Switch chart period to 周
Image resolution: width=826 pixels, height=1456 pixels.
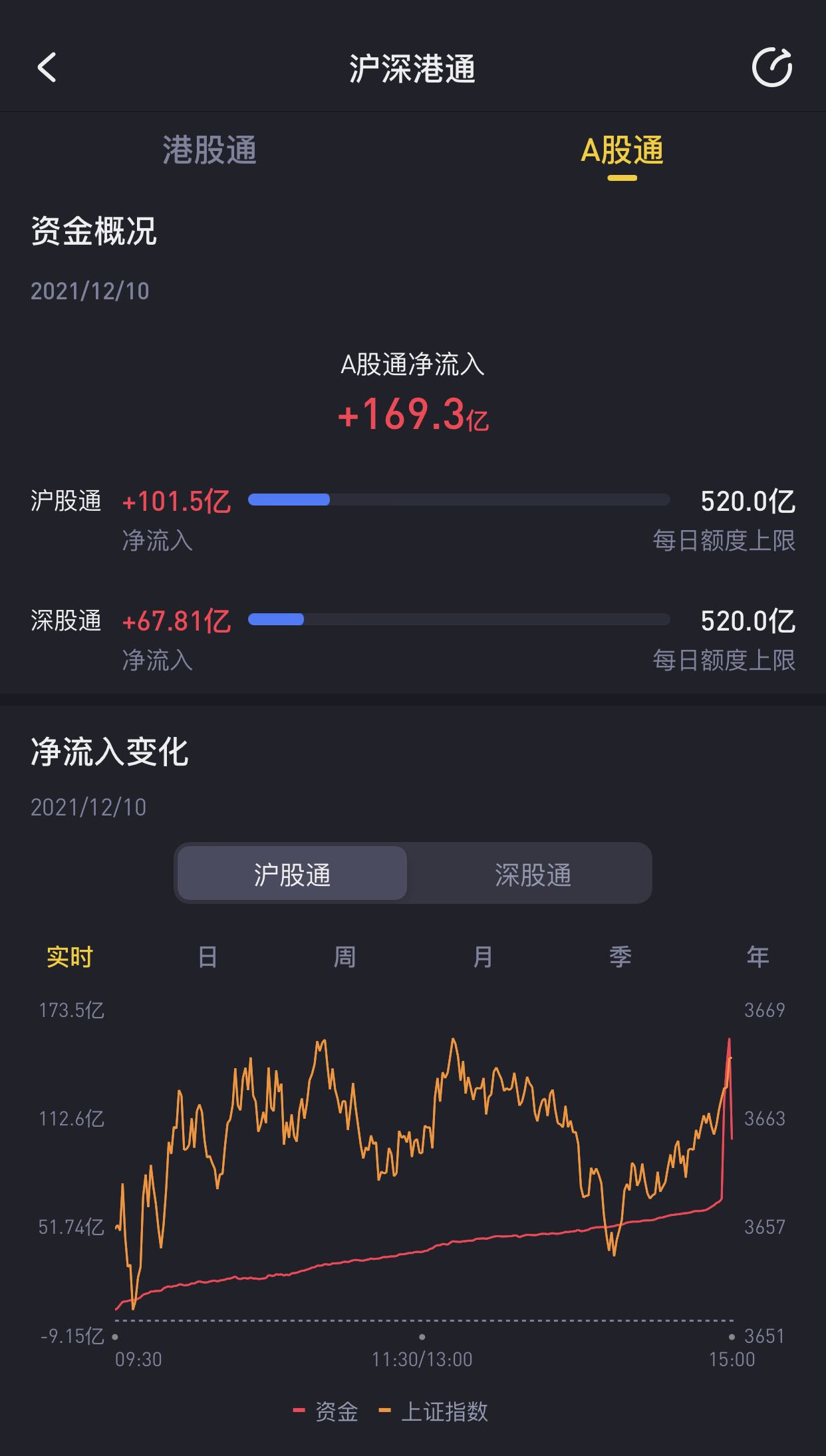coord(344,957)
